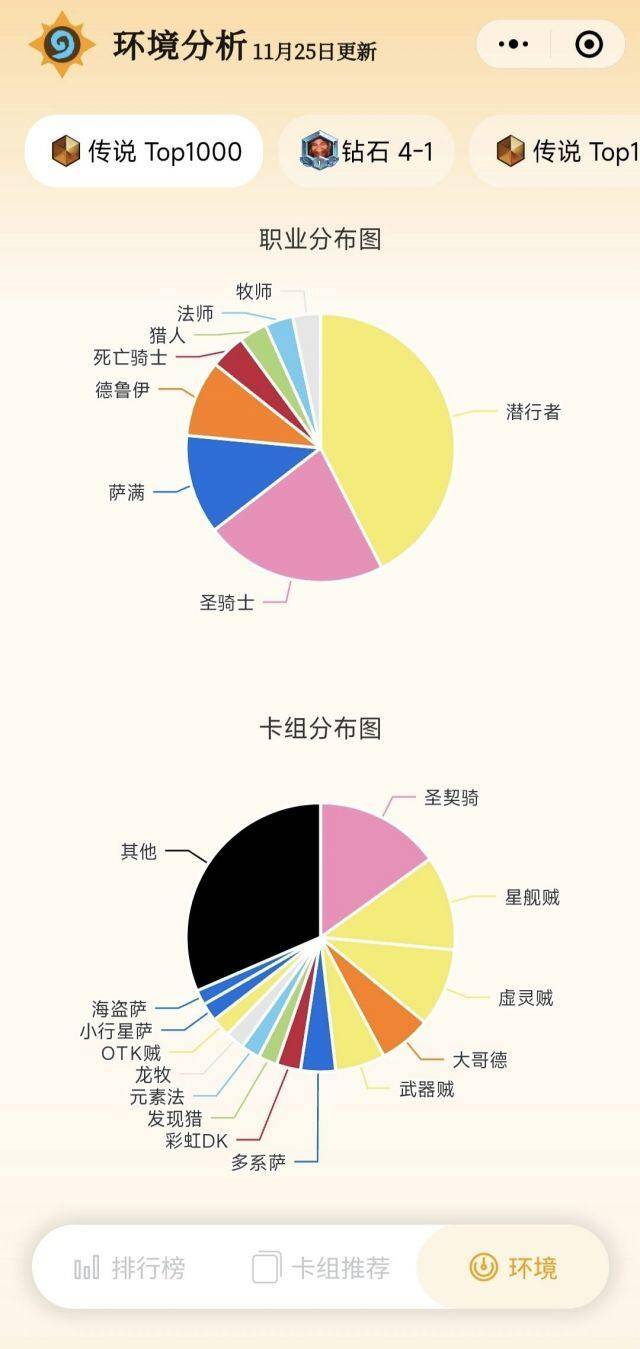Close the mini-program with the circle button

(589, 44)
